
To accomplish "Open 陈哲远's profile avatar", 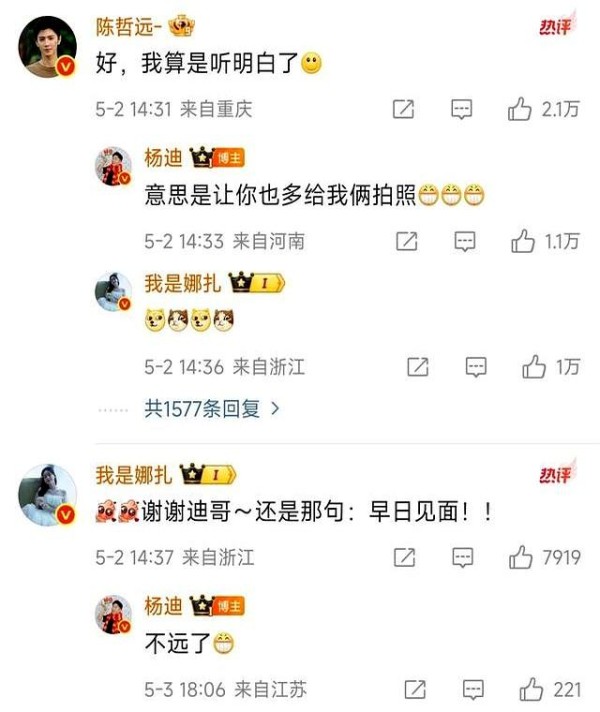I will click(x=47, y=47).
